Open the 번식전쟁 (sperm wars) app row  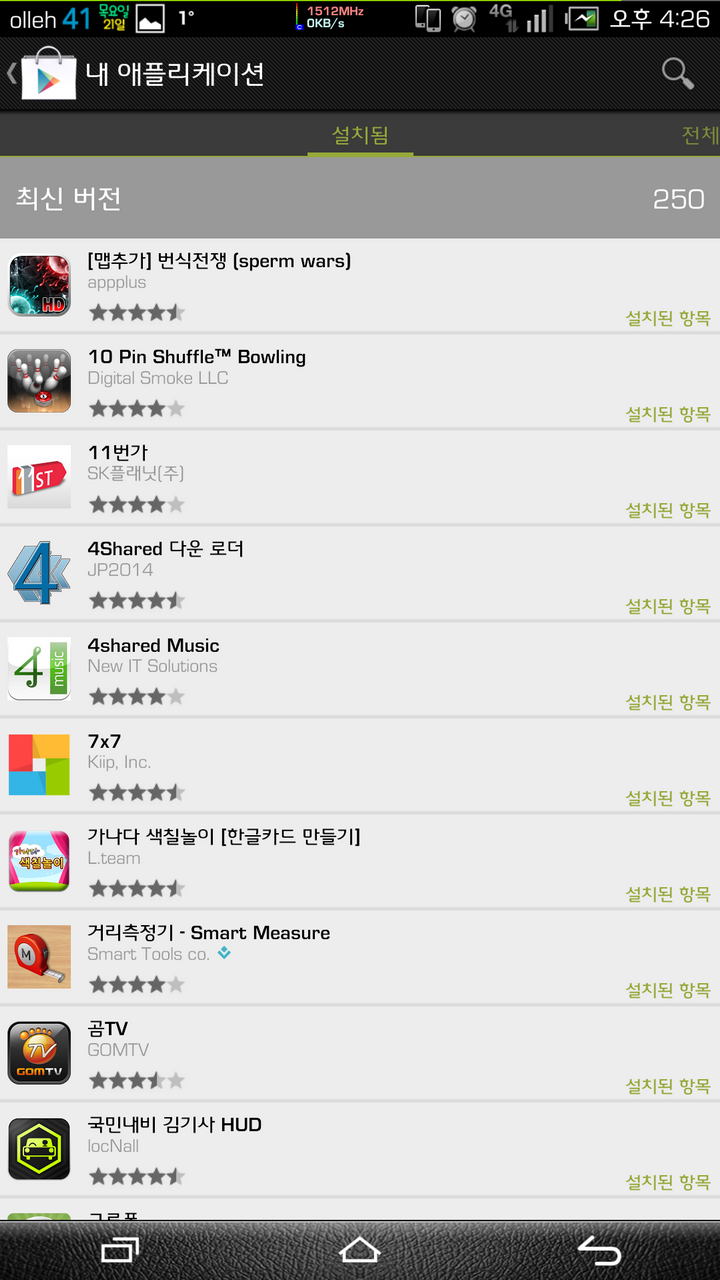click(360, 286)
